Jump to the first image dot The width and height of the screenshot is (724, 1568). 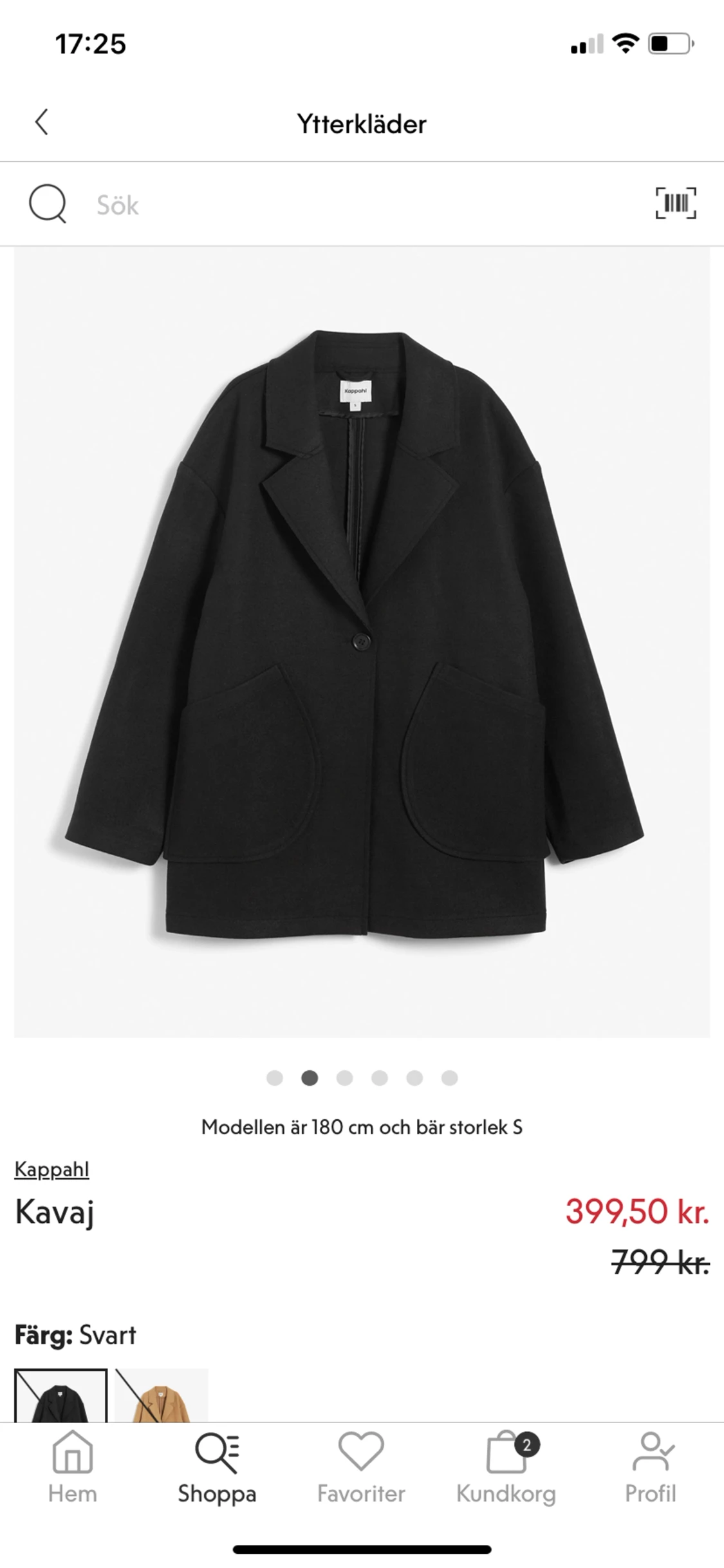point(275,1078)
